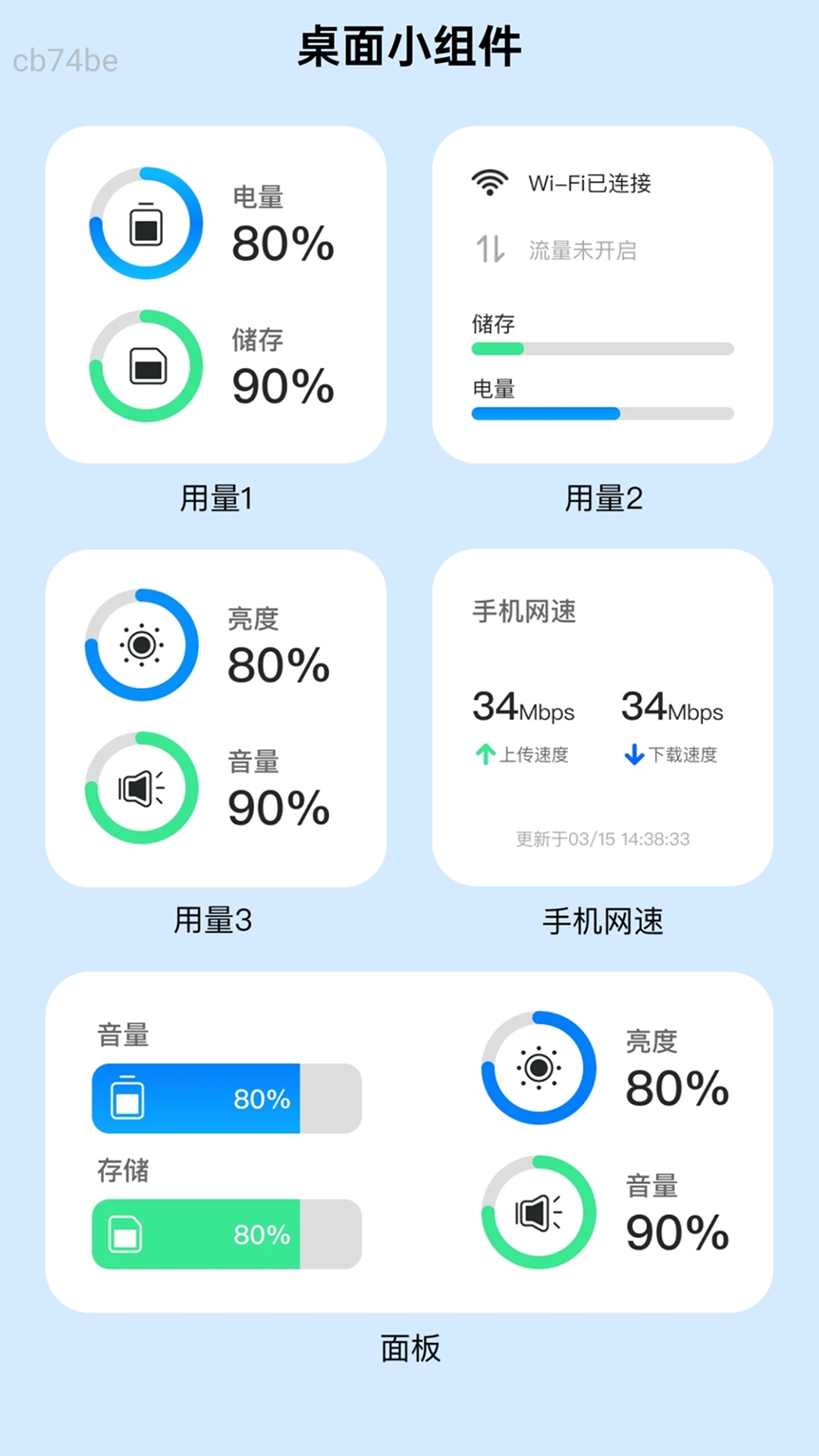819x1456 pixels.
Task: Select the 手机网速 widget title
Action: 522,613
